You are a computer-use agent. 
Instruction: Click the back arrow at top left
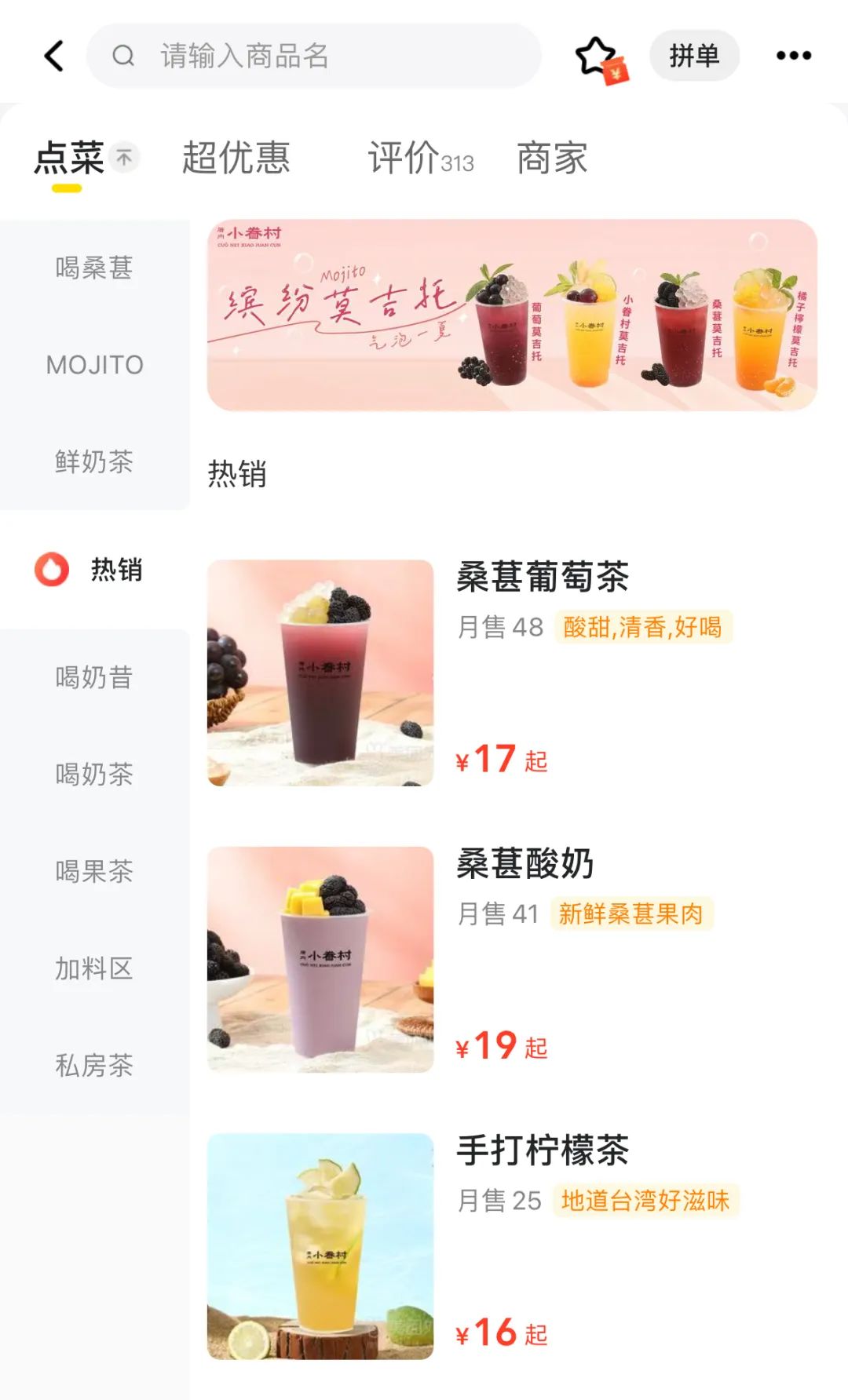point(52,55)
